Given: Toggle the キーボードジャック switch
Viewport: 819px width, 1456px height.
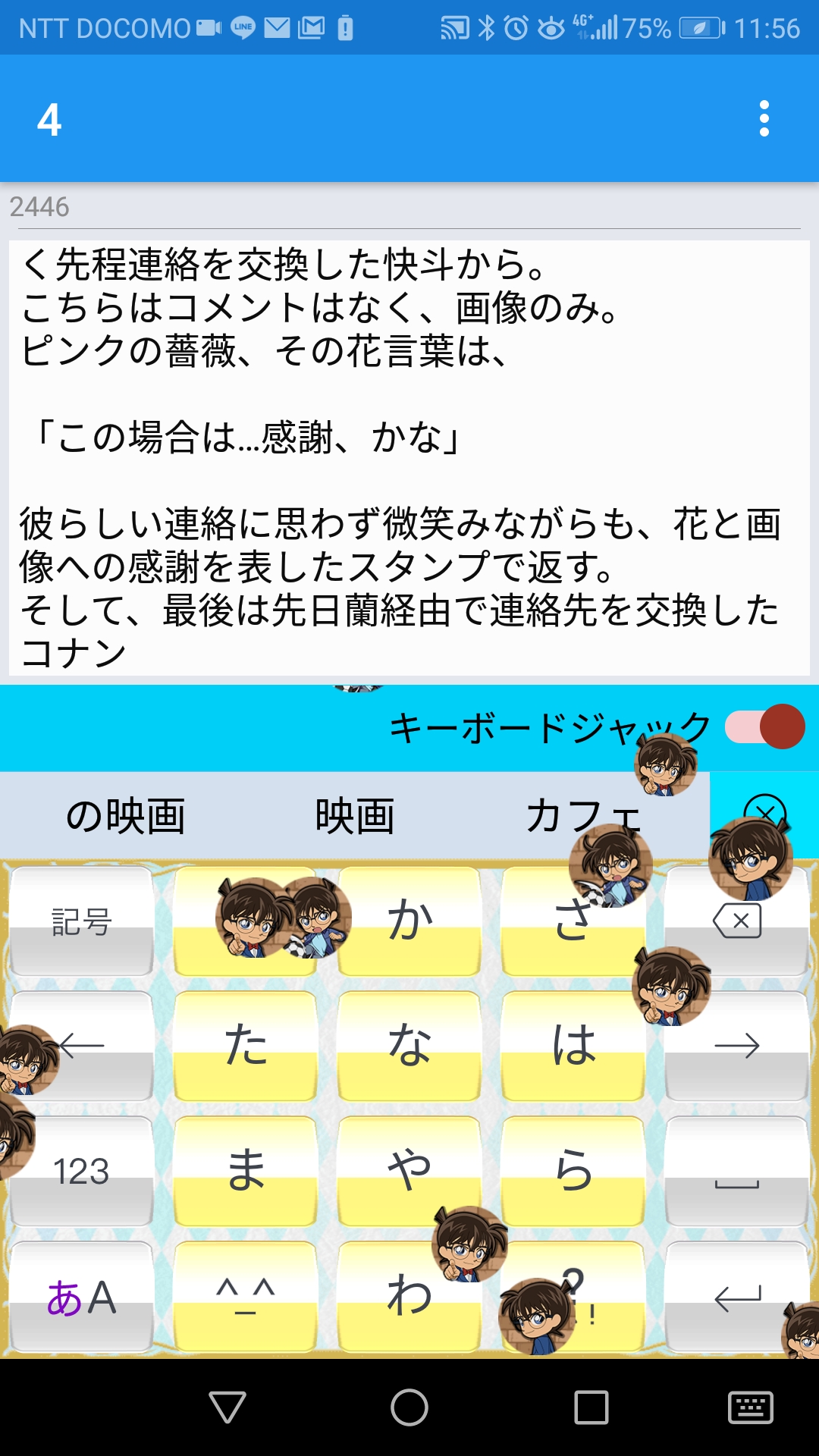Looking at the screenshot, I should pos(764,726).
